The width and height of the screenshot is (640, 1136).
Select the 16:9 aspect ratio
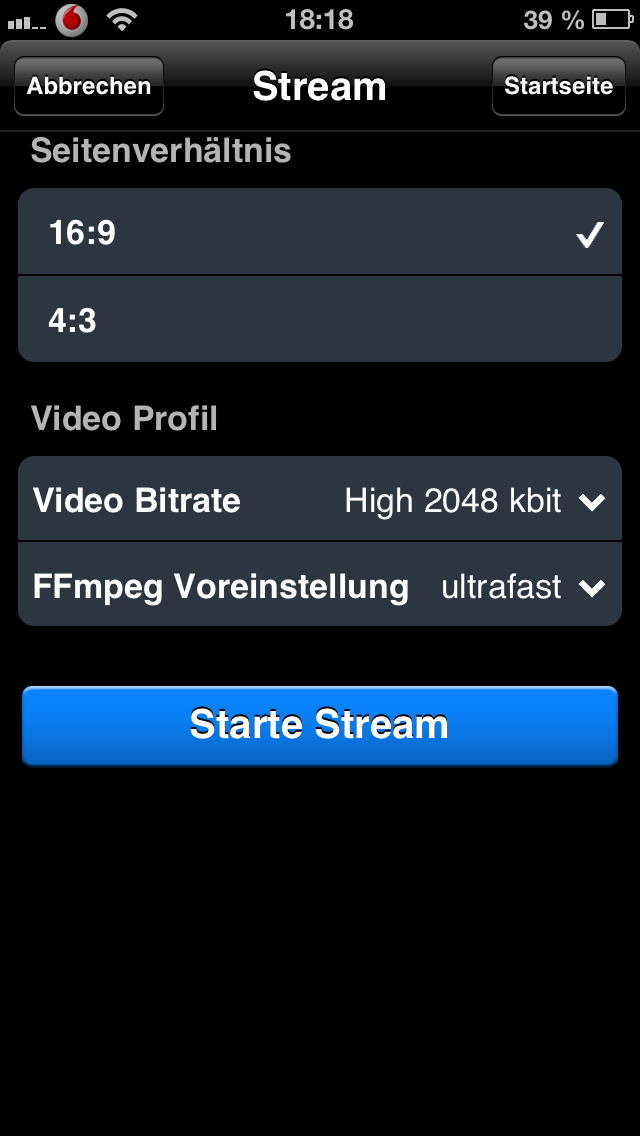(320, 233)
